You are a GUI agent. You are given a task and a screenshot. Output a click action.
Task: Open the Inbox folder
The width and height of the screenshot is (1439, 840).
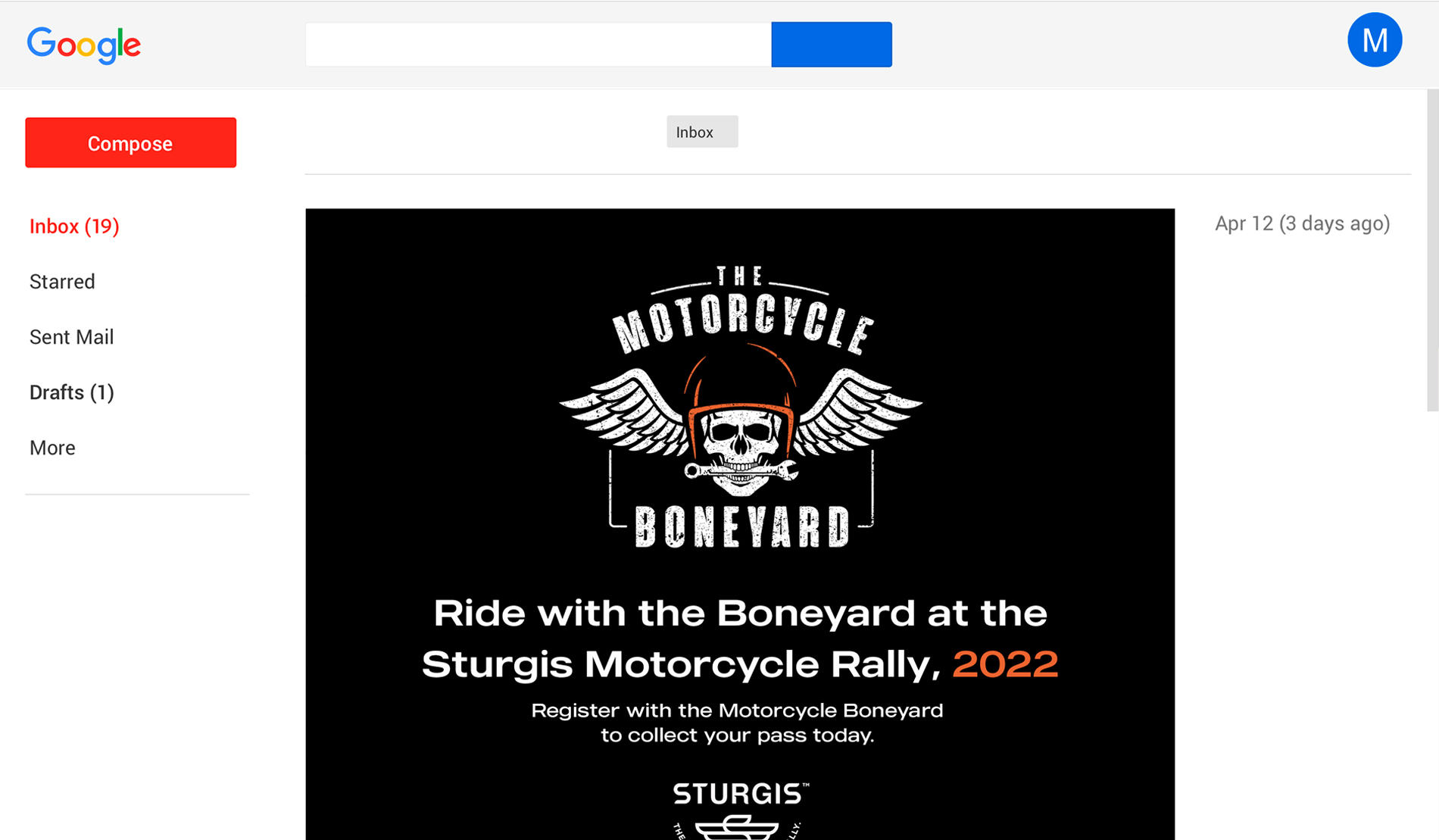pos(74,226)
